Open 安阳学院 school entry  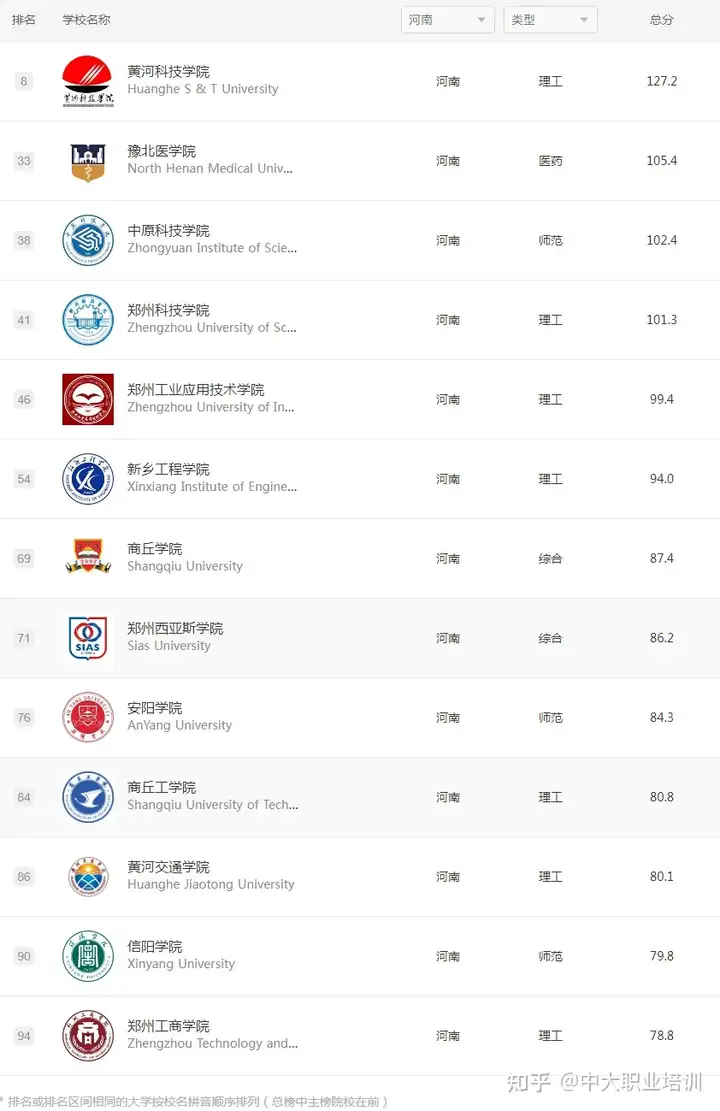pyautogui.click(x=360, y=718)
